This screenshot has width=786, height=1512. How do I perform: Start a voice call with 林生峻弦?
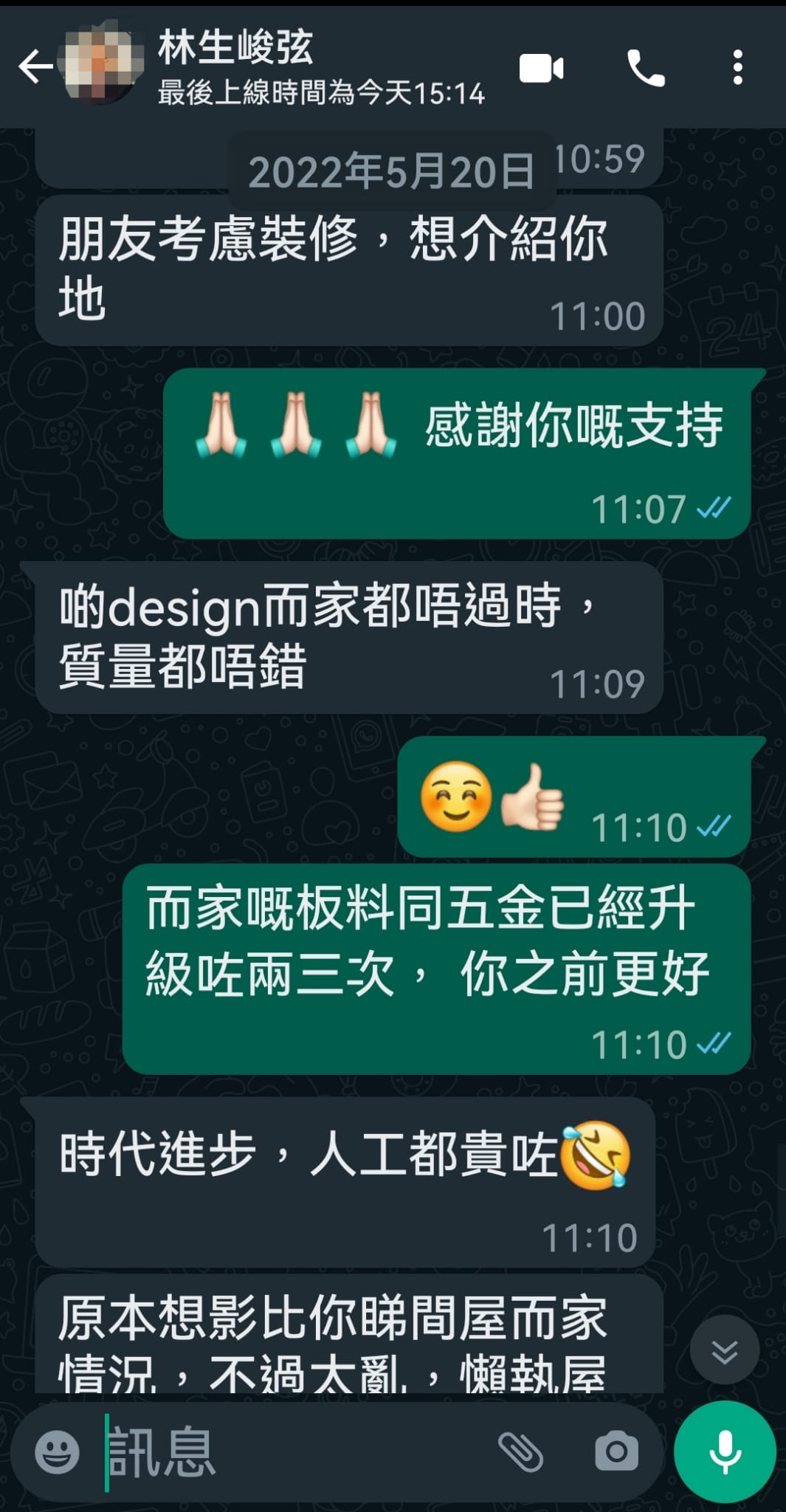coord(646,69)
